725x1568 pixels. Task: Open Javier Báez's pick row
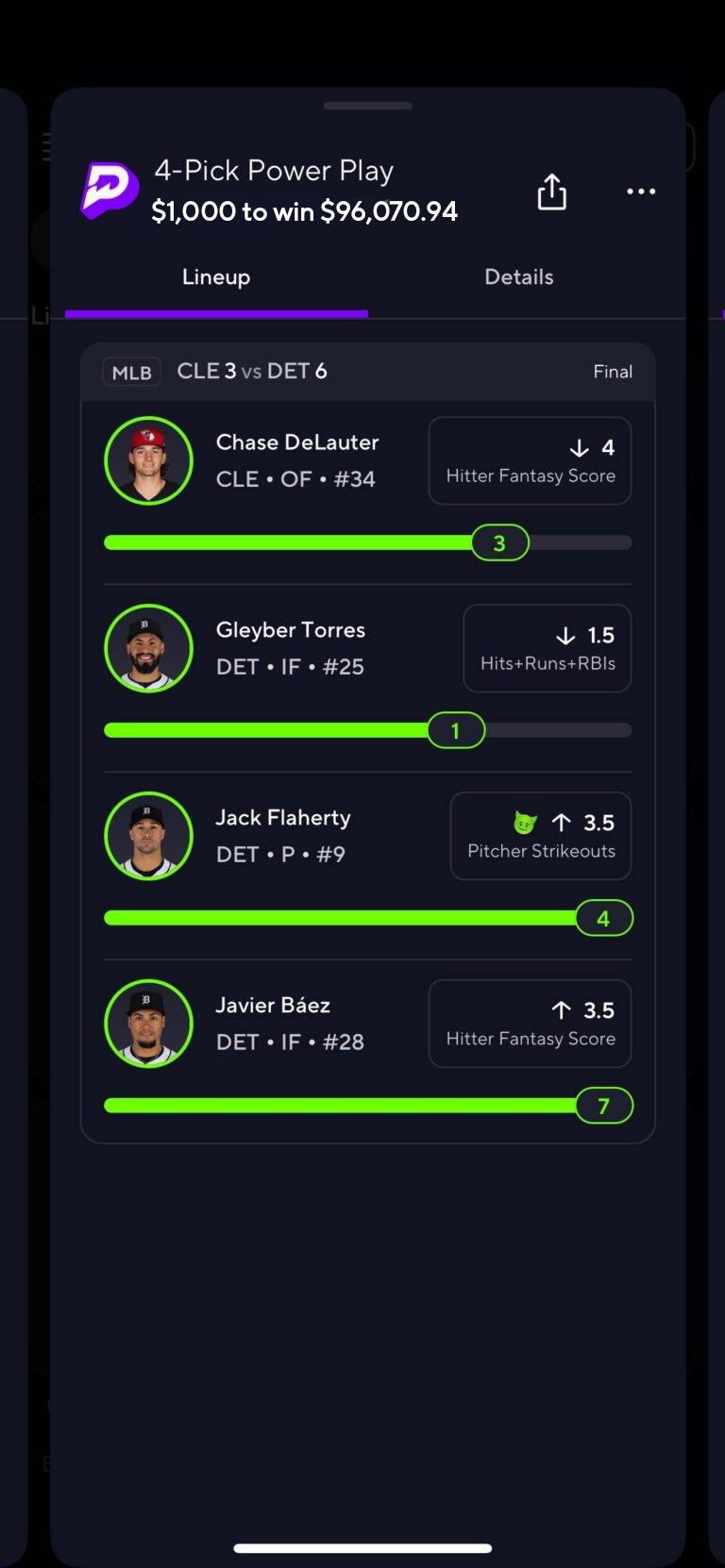367,1050
